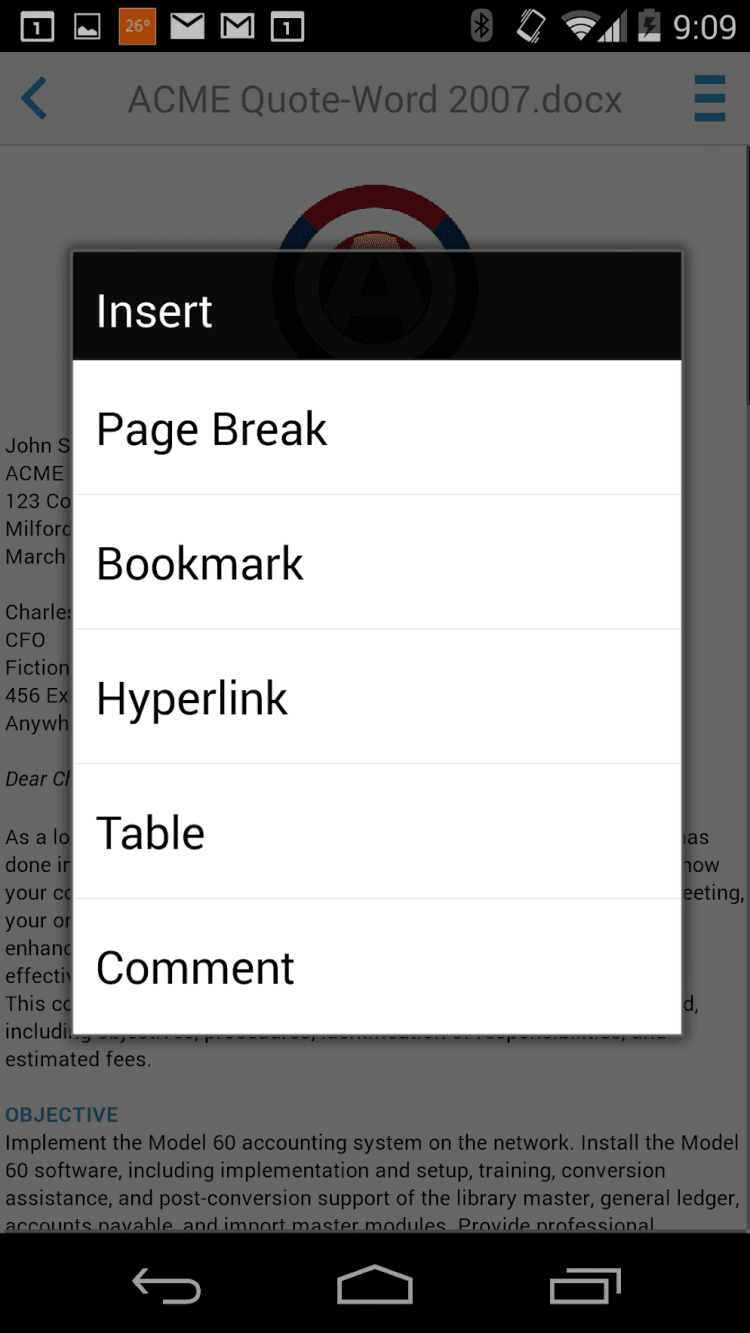Go to the home screen
750x1333 pixels.
coord(375,1285)
